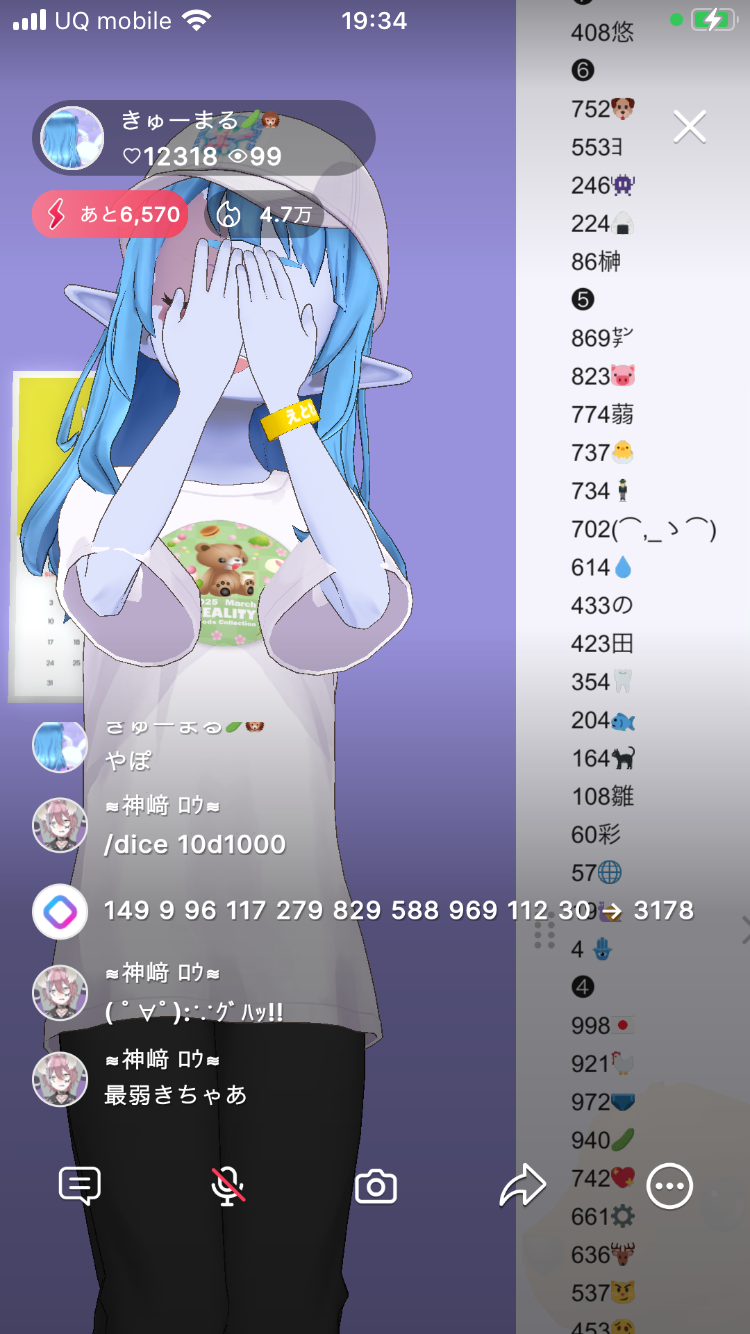Screen dimensions: 750x1334
Task: Take a screenshot with the camera icon
Action: 376,1187
